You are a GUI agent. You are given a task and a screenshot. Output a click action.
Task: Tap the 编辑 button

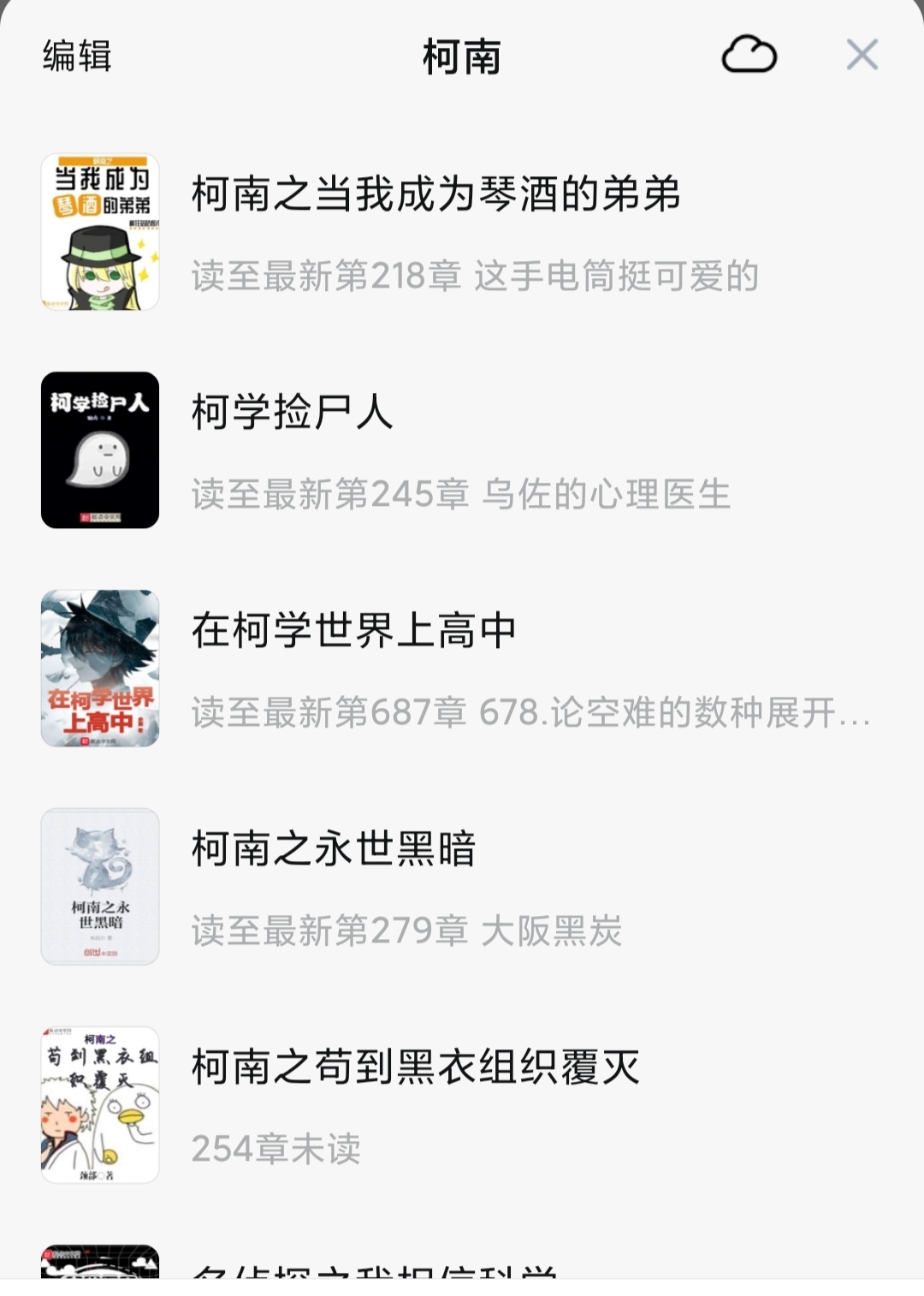tap(77, 56)
